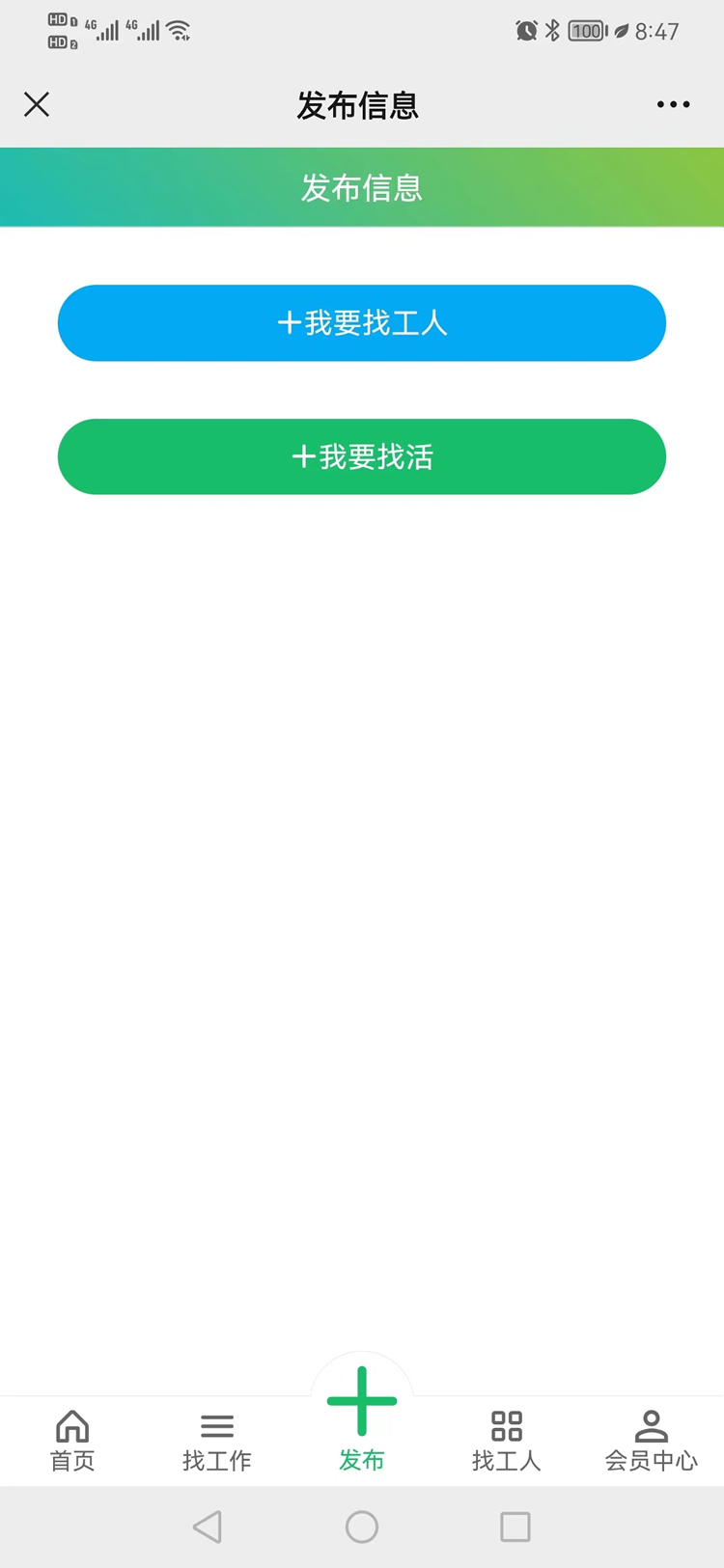Tap the 发布 plus tab

(362, 1418)
